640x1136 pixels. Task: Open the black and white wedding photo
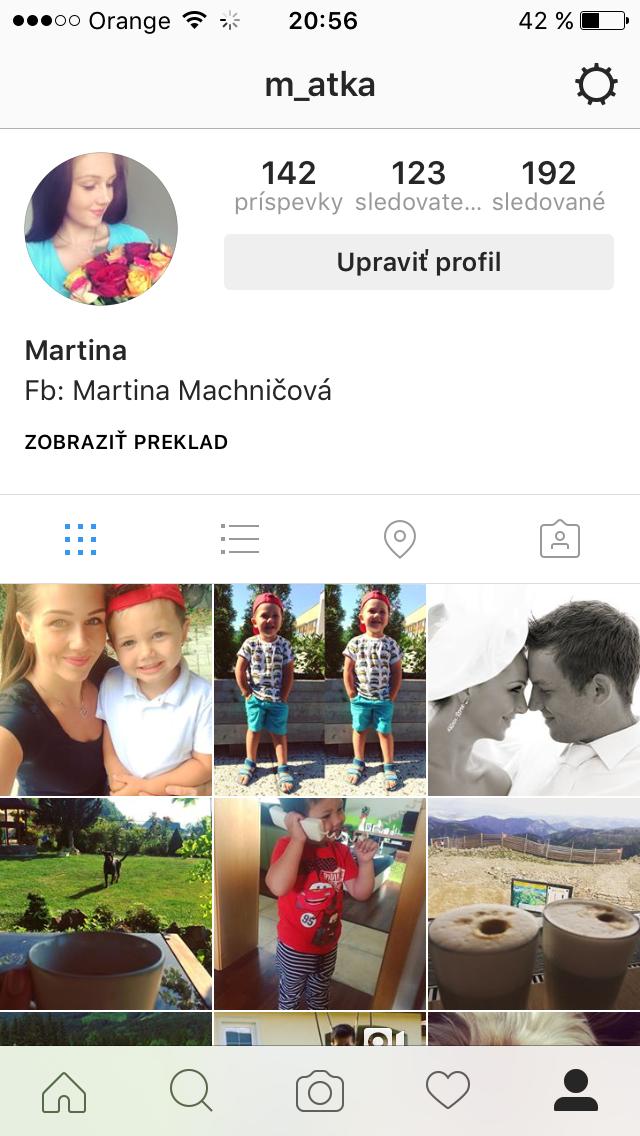pos(534,690)
